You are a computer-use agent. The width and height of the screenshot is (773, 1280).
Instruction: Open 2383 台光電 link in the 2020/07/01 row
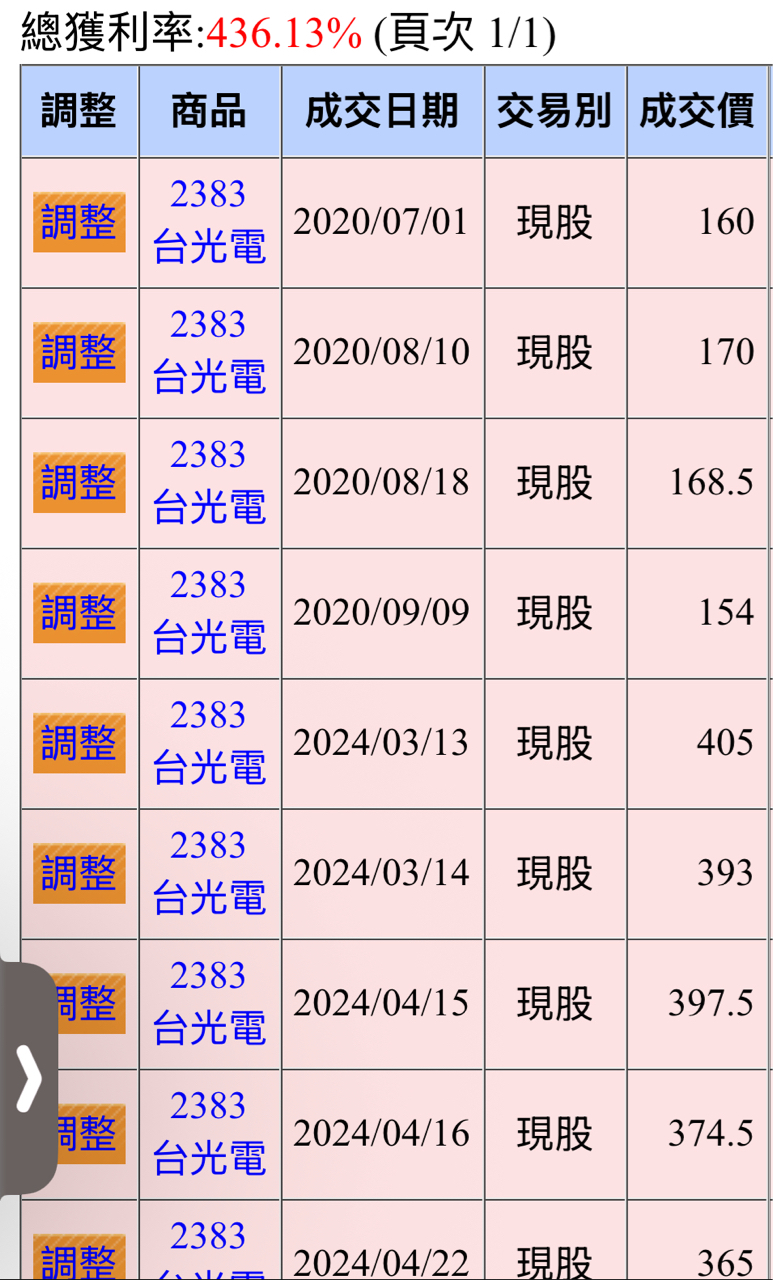coord(209,222)
